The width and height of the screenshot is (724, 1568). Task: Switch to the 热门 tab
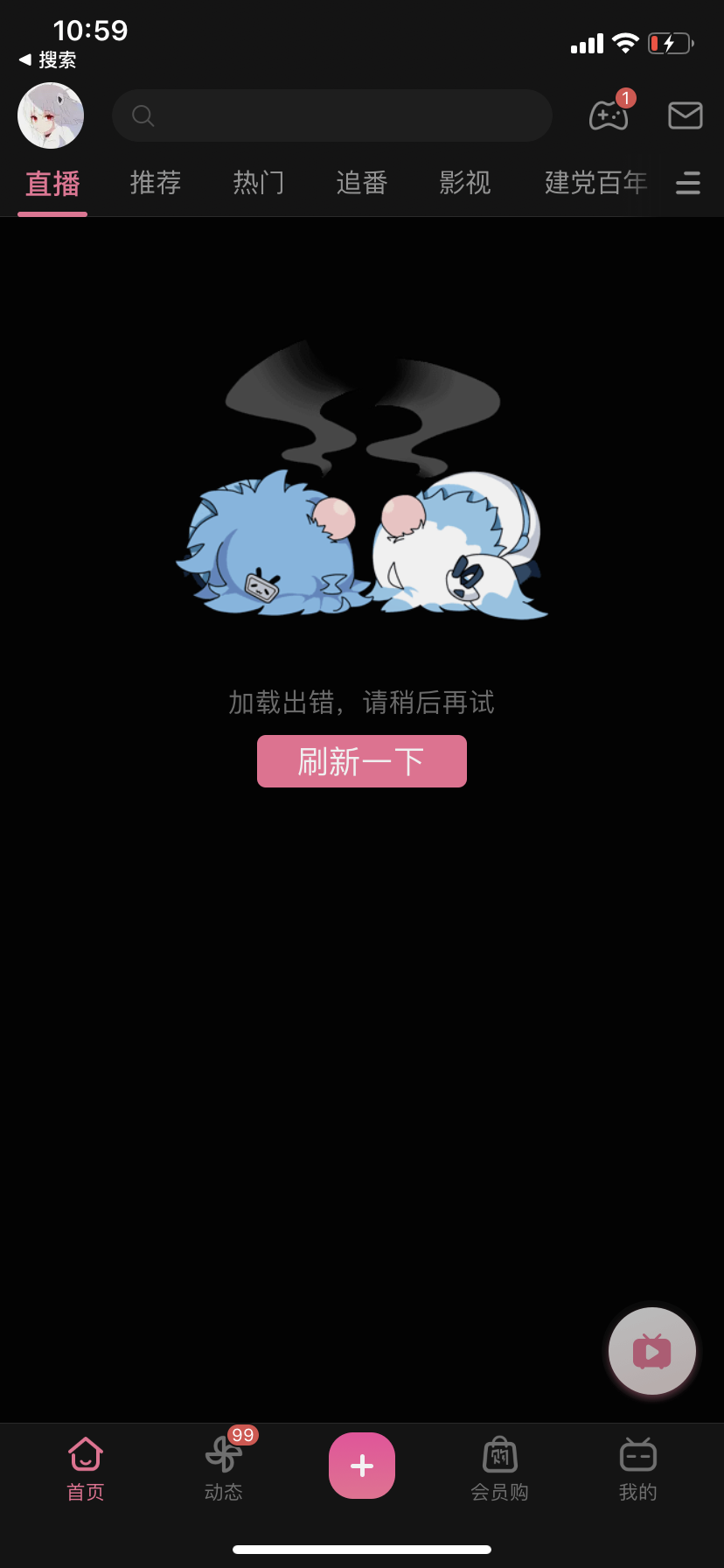click(x=259, y=183)
